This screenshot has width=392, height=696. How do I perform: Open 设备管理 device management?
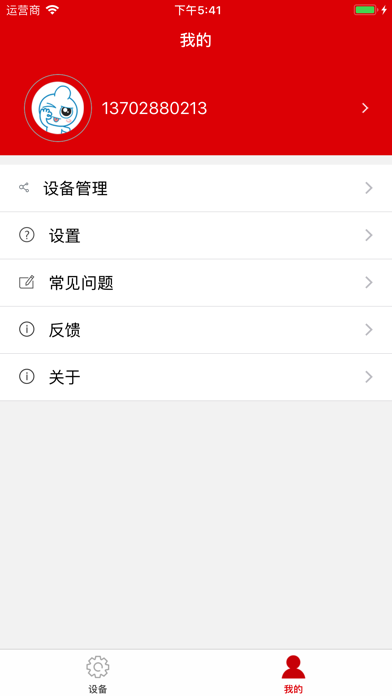pyautogui.click(x=196, y=188)
